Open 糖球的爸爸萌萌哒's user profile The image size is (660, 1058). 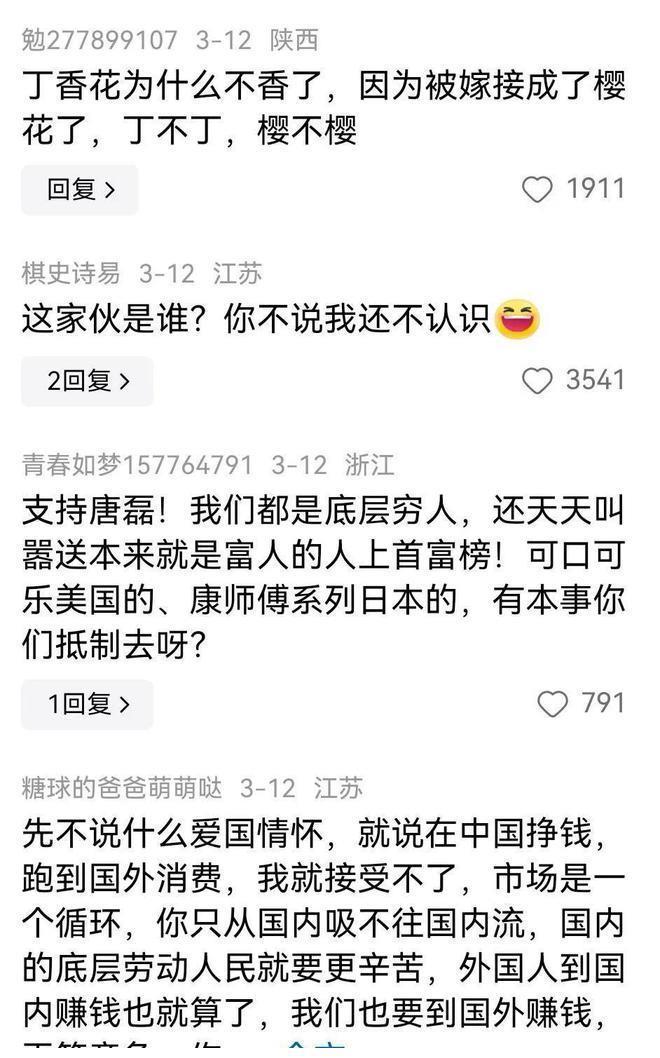click(121, 788)
